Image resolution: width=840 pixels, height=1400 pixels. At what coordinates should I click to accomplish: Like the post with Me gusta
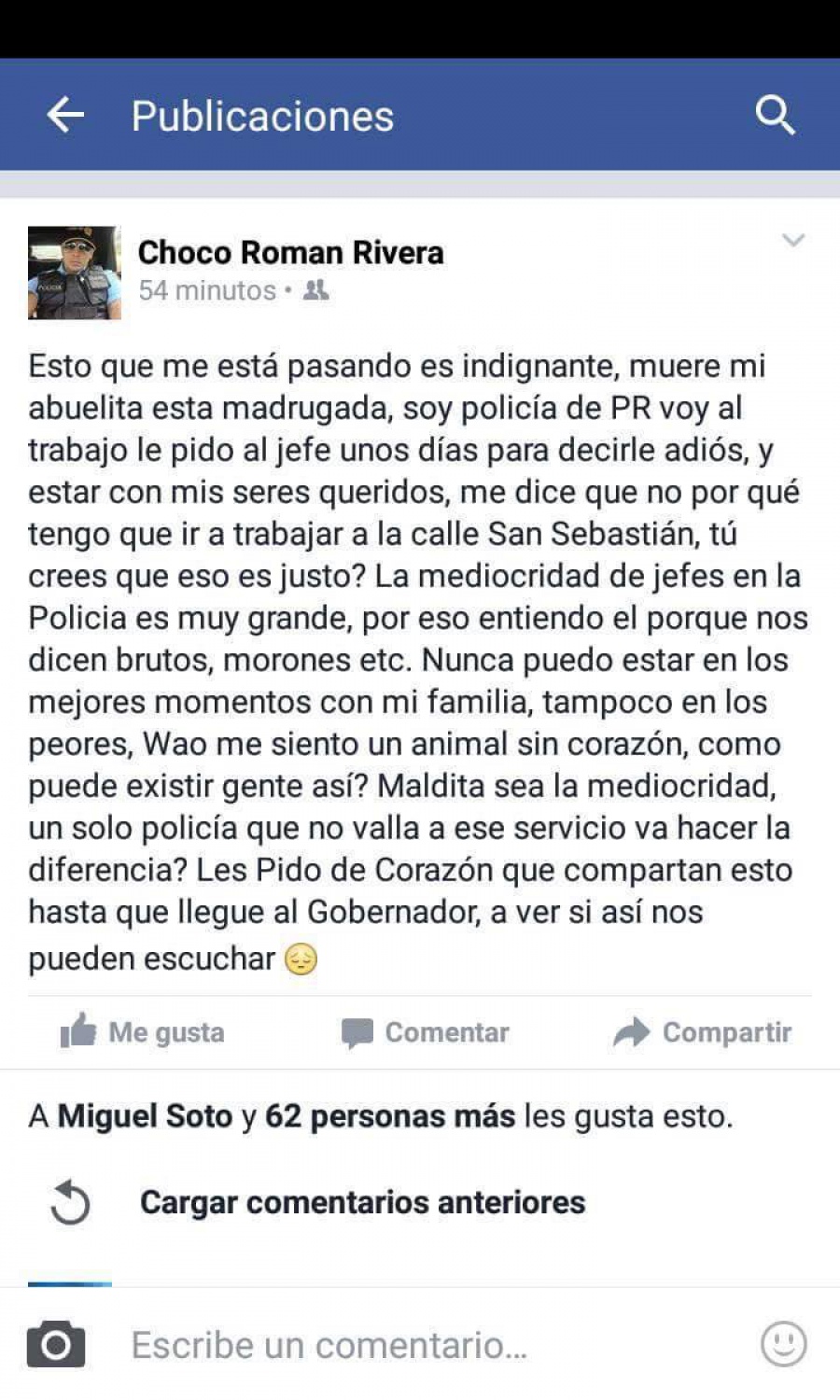143,1032
